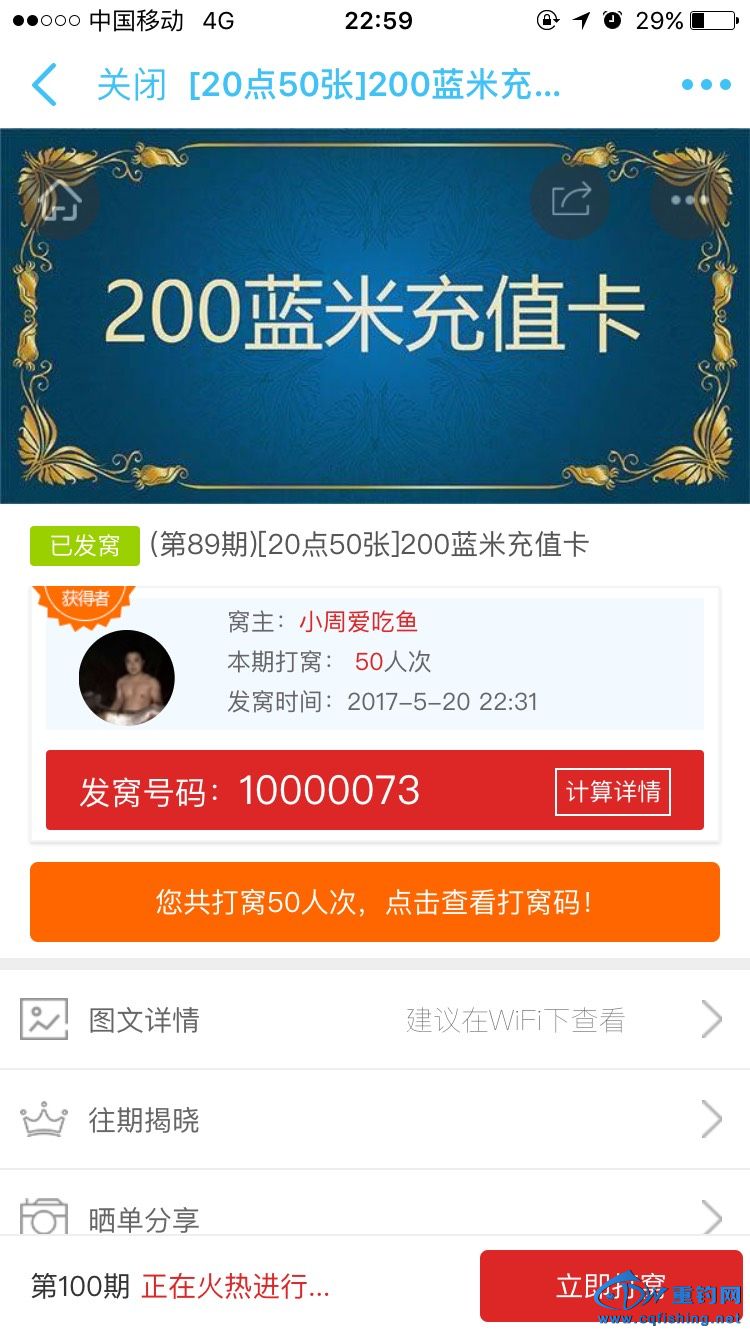Viewport: 750px width, 1334px height.
Task: Open the 图文详情 row
Action: pyautogui.click(x=375, y=1020)
